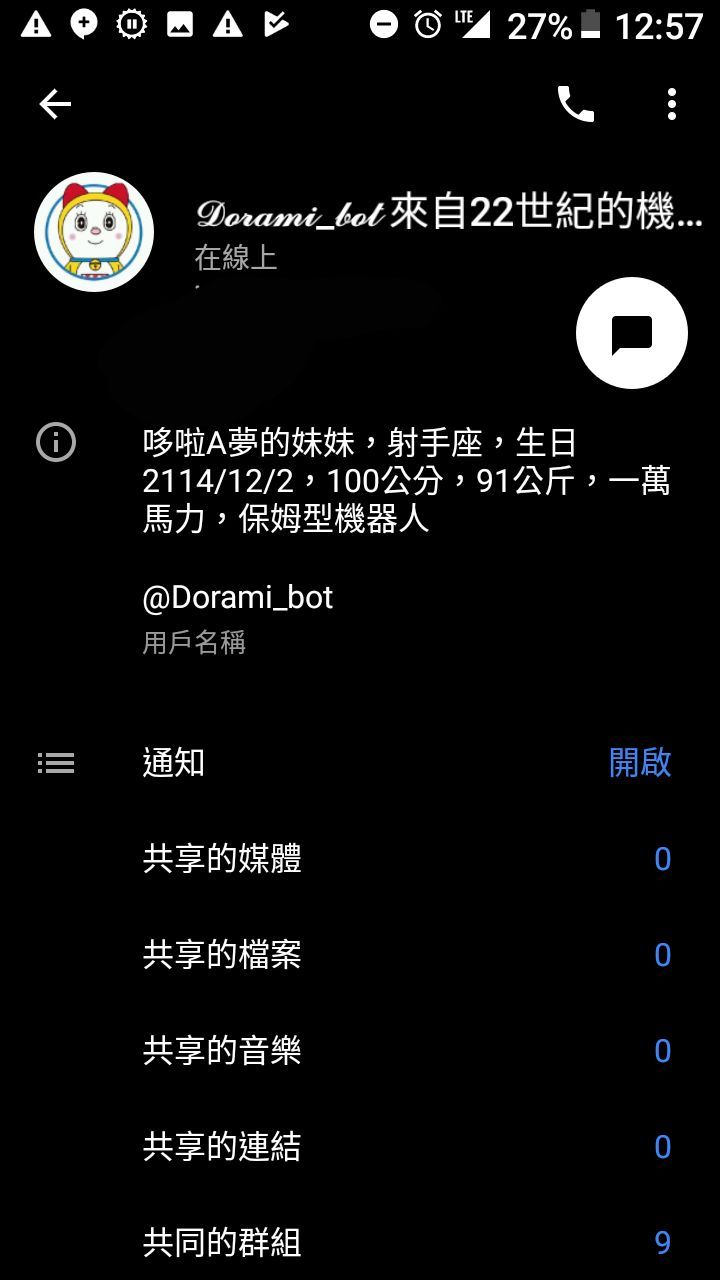720x1280 pixels.
Task: Open 共享的音樂 shared music
Action: click(360, 1051)
